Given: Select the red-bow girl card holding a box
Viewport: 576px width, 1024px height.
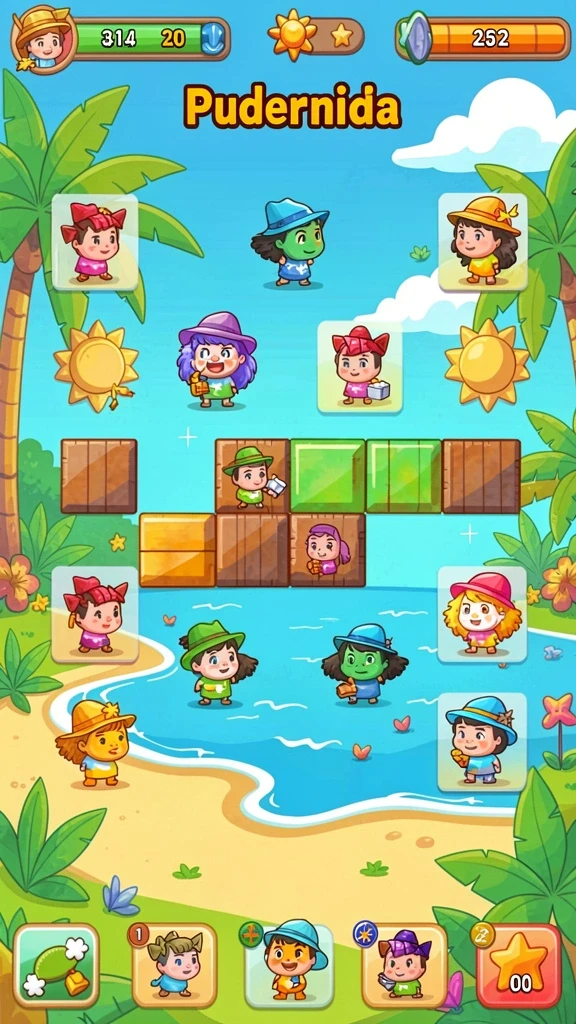Looking at the screenshot, I should click(x=360, y=366).
